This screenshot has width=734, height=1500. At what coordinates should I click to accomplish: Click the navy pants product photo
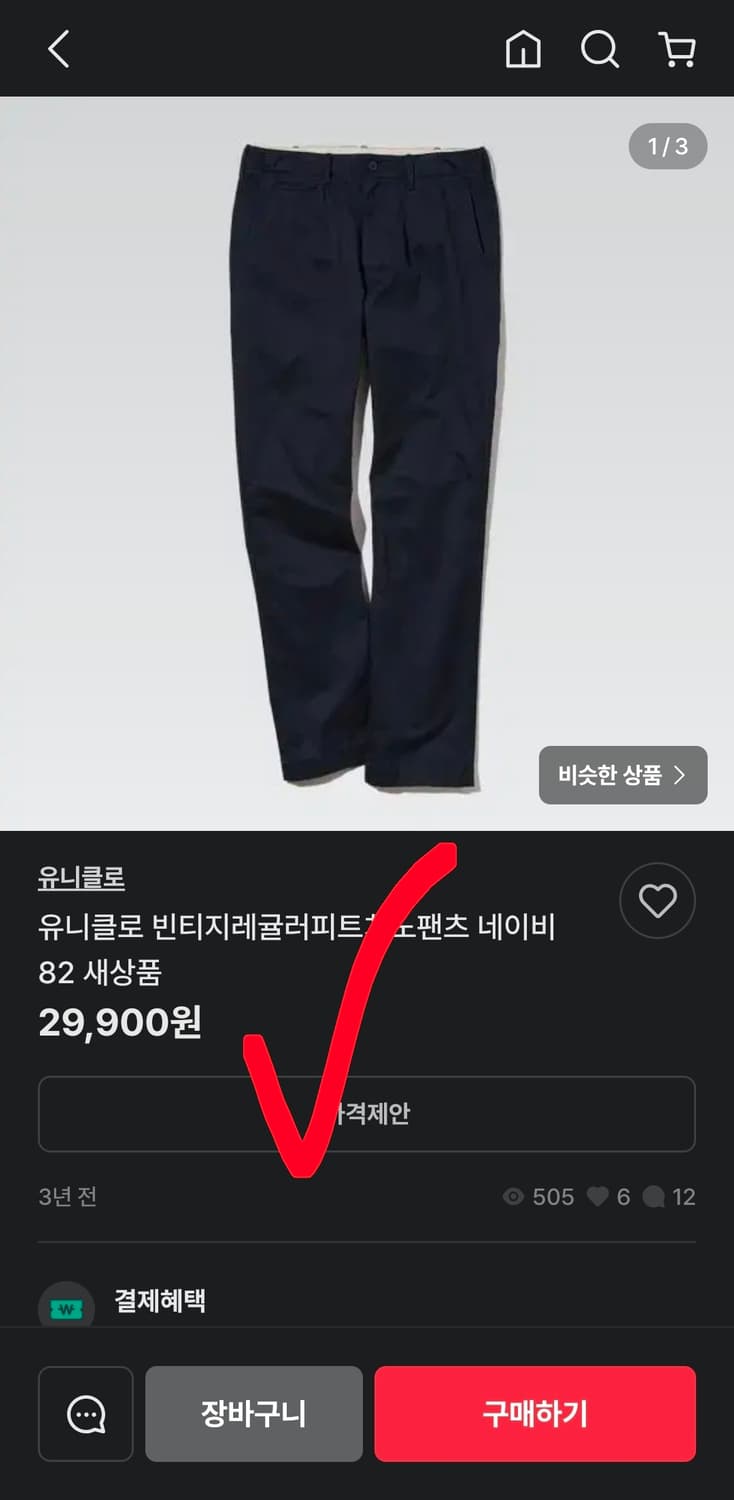[x=367, y=450]
